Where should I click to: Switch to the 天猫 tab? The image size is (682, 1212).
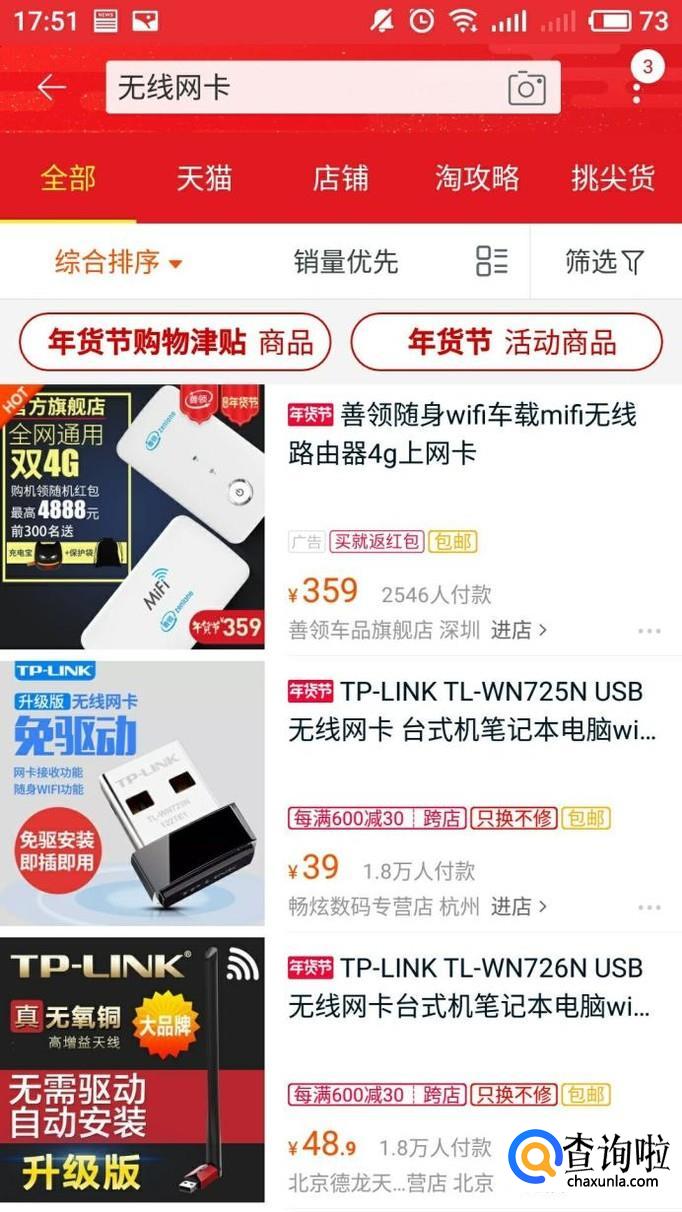coord(204,178)
